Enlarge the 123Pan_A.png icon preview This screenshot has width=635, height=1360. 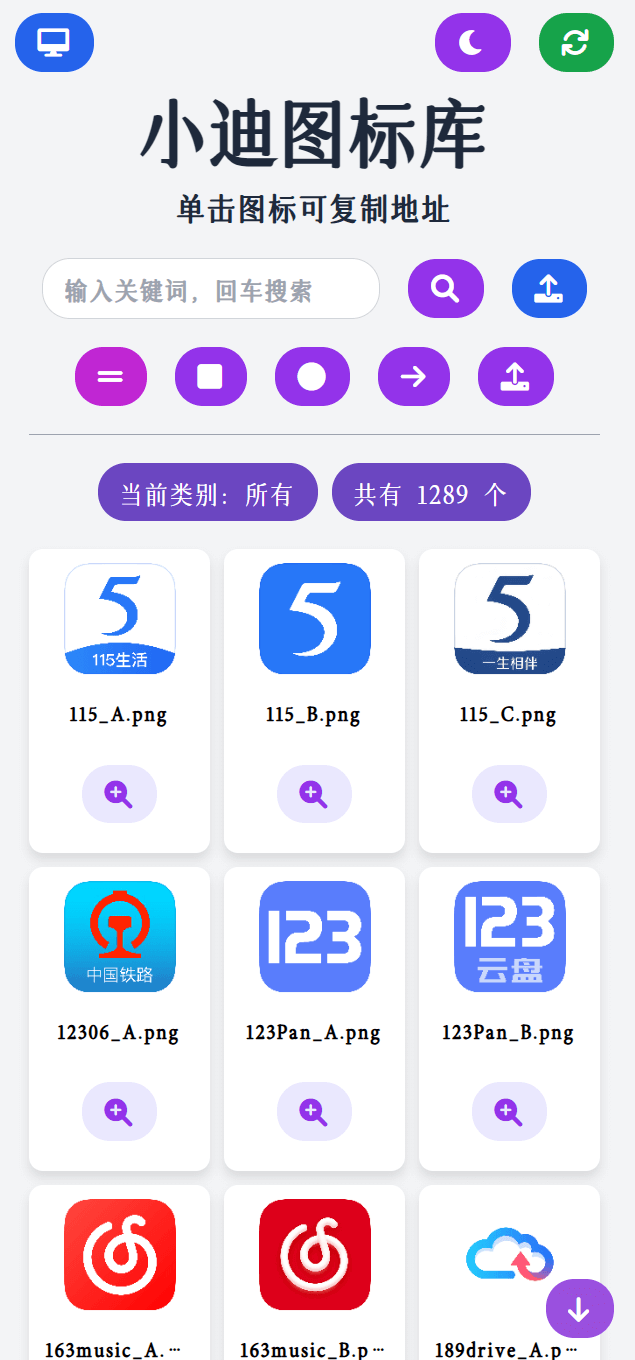coord(314,1112)
